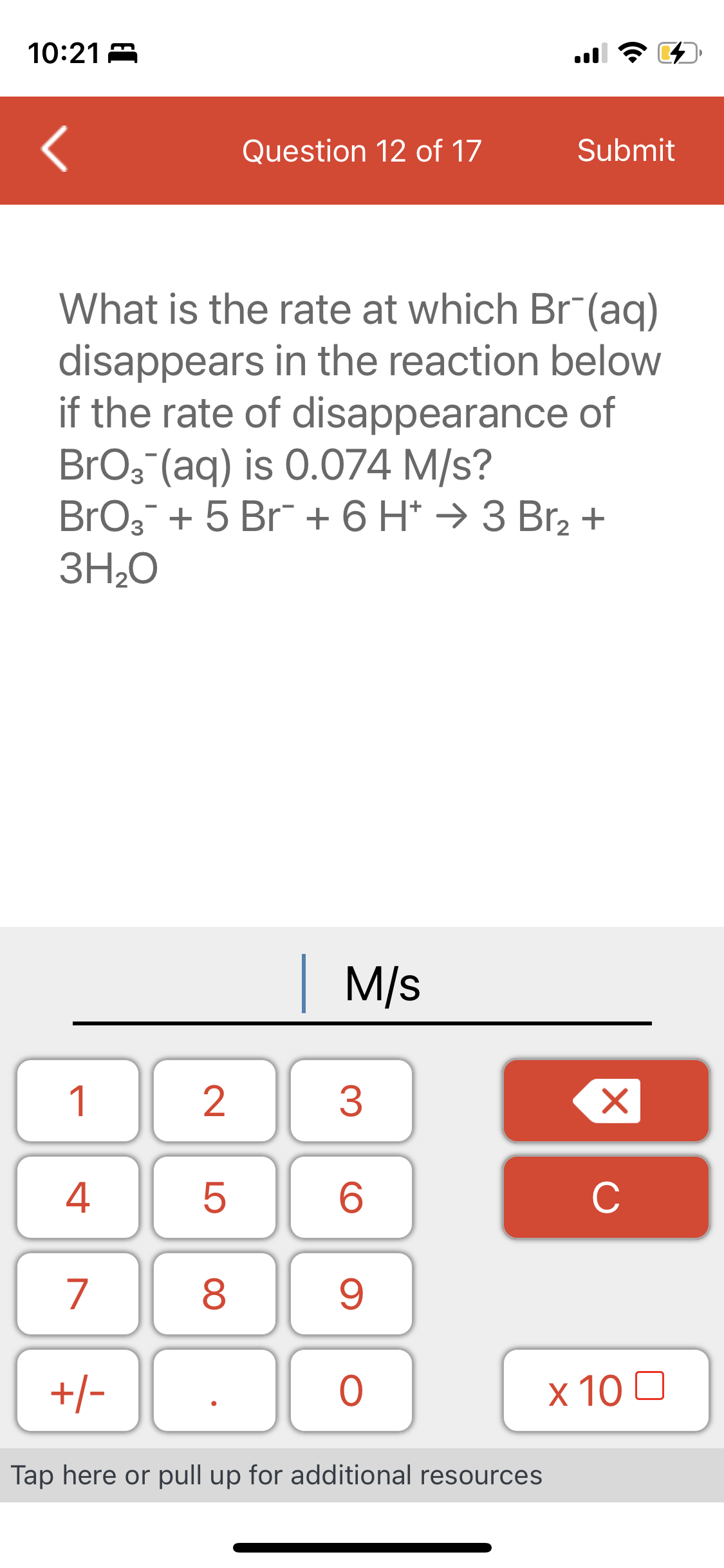The image size is (724, 1568).
Task: Pull up the additional resources drawer
Action: tap(362, 1476)
